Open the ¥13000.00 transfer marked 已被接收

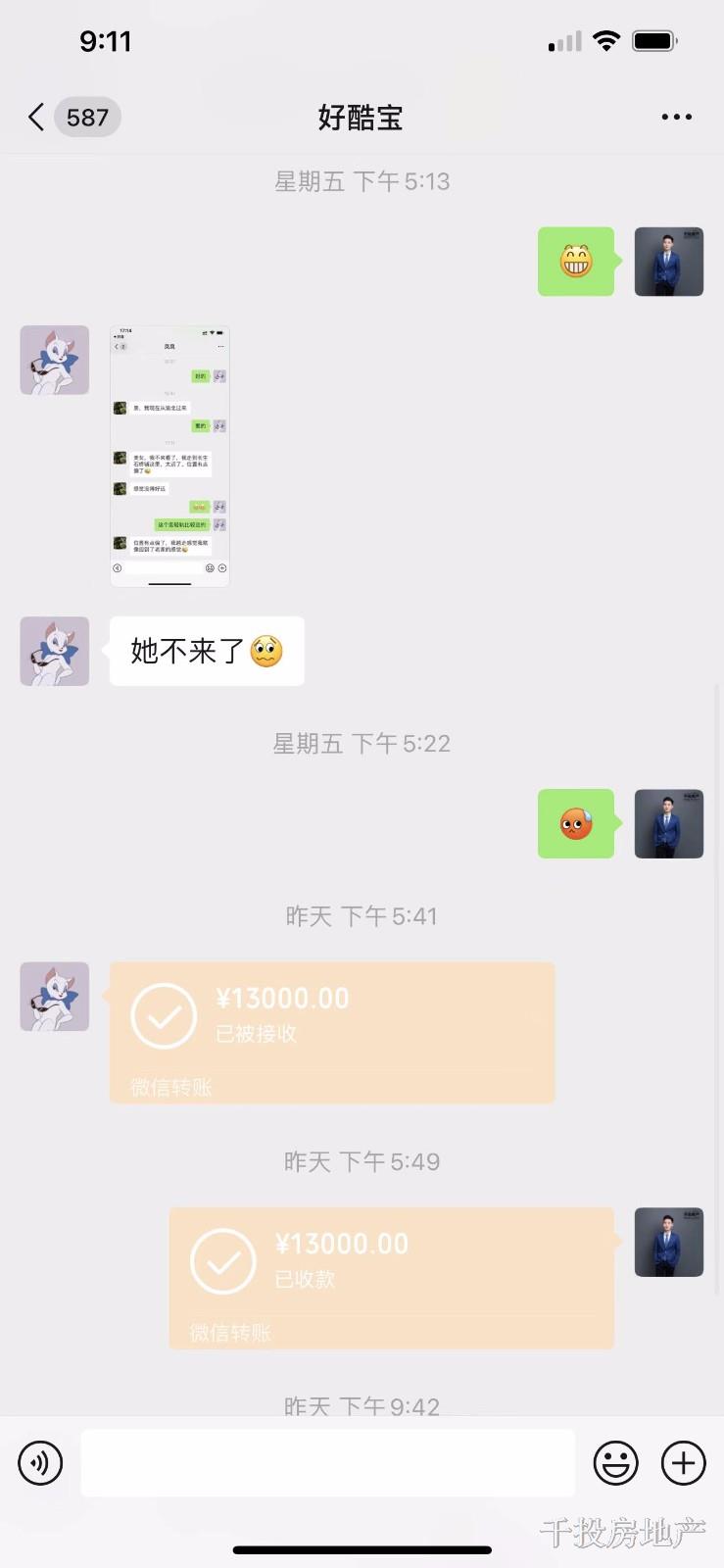coord(332,1031)
